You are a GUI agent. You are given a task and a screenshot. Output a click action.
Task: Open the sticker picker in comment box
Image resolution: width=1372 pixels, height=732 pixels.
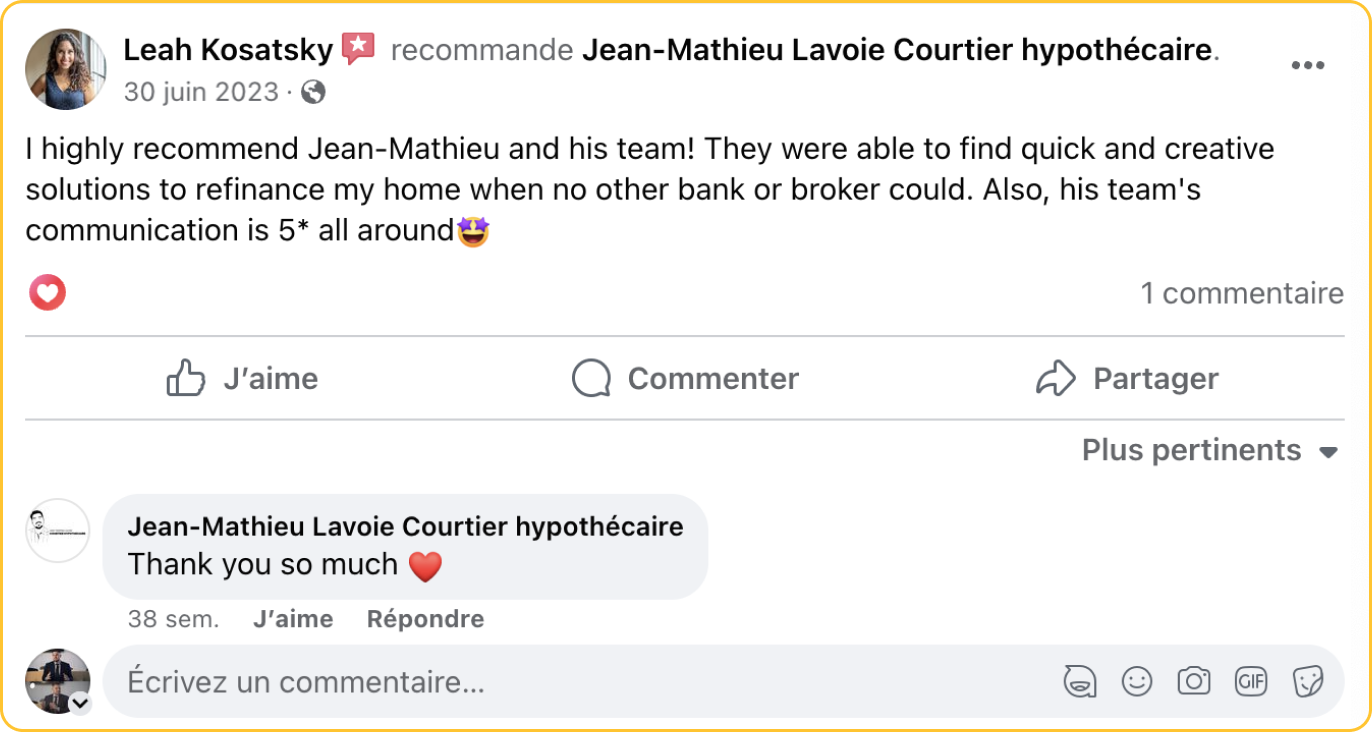click(1308, 682)
